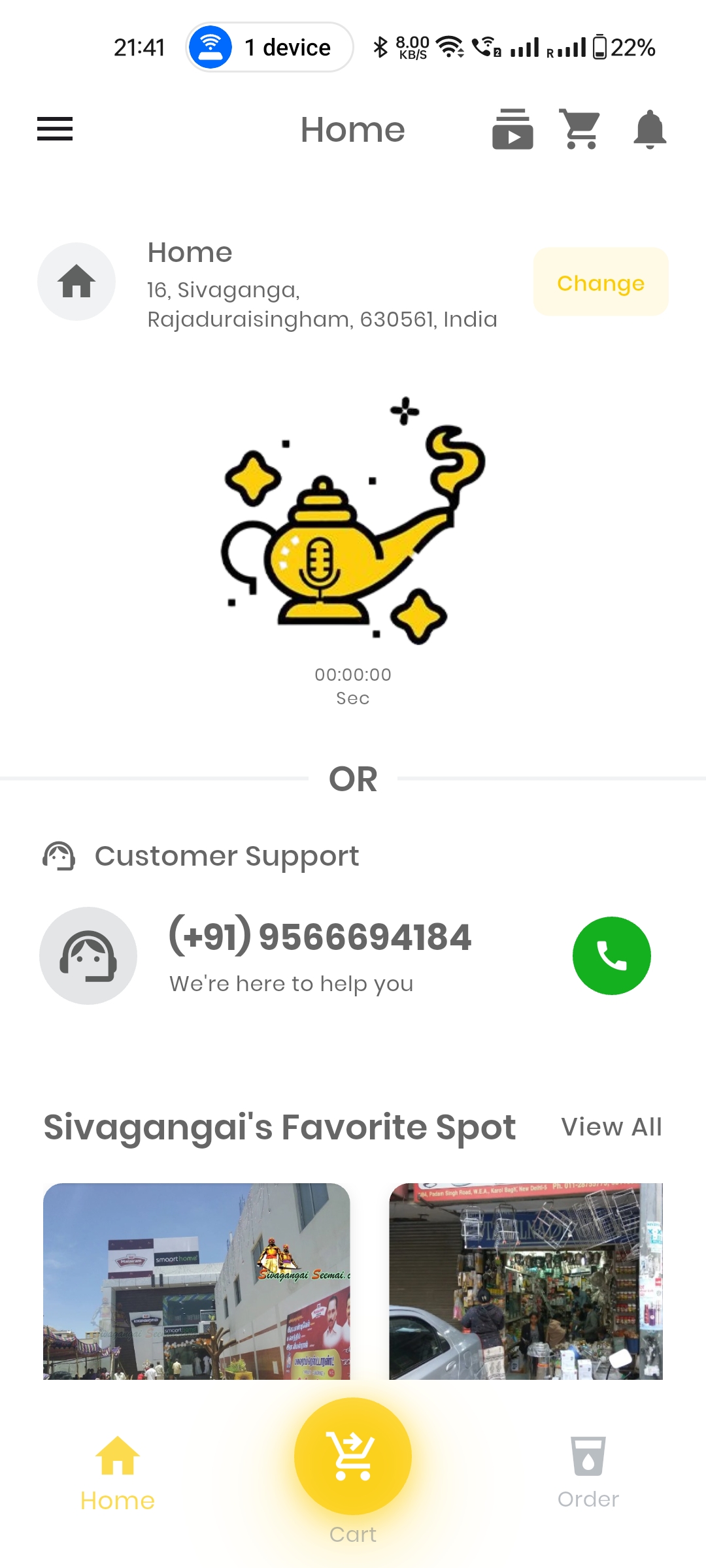This screenshot has height=1568, width=706.
Task: Tap the customer support headset avatar
Action: [x=88, y=955]
